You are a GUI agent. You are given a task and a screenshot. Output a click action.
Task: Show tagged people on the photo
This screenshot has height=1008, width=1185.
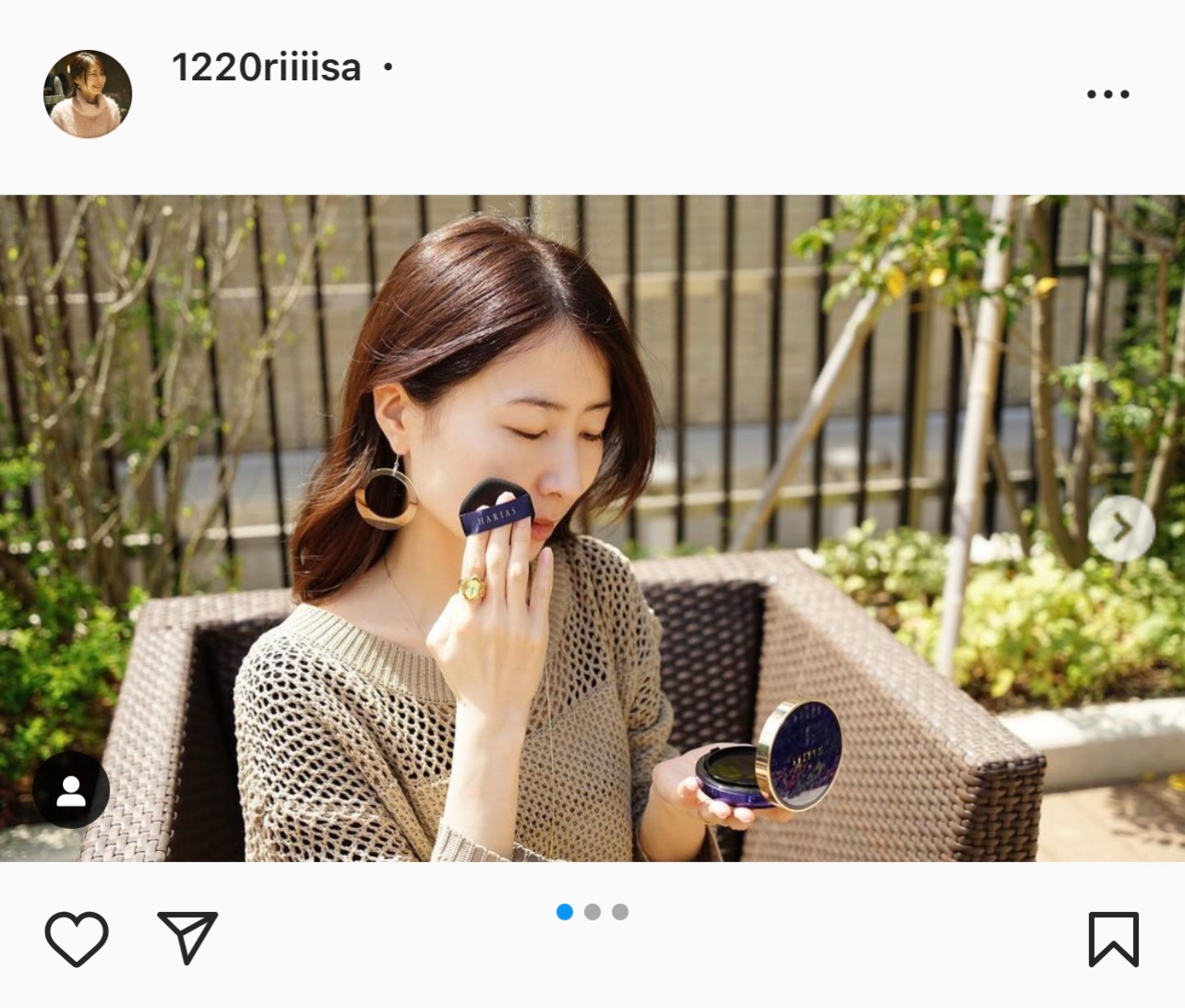point(71,790)
